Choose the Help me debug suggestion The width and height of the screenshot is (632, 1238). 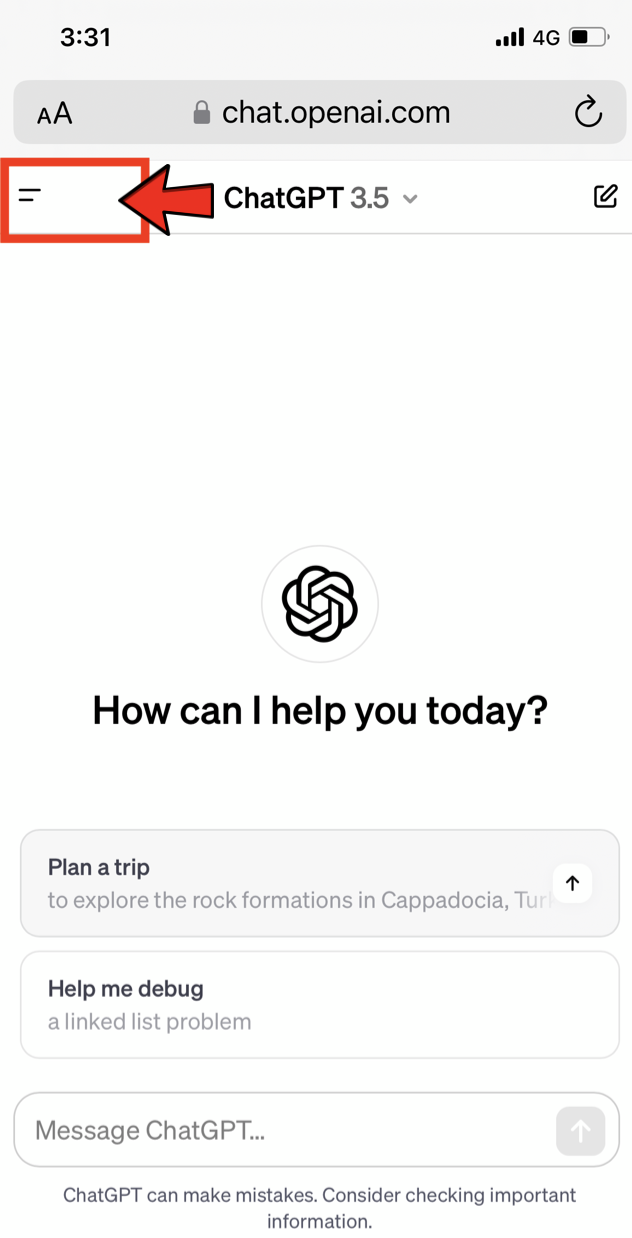[x=319, y=1004]
